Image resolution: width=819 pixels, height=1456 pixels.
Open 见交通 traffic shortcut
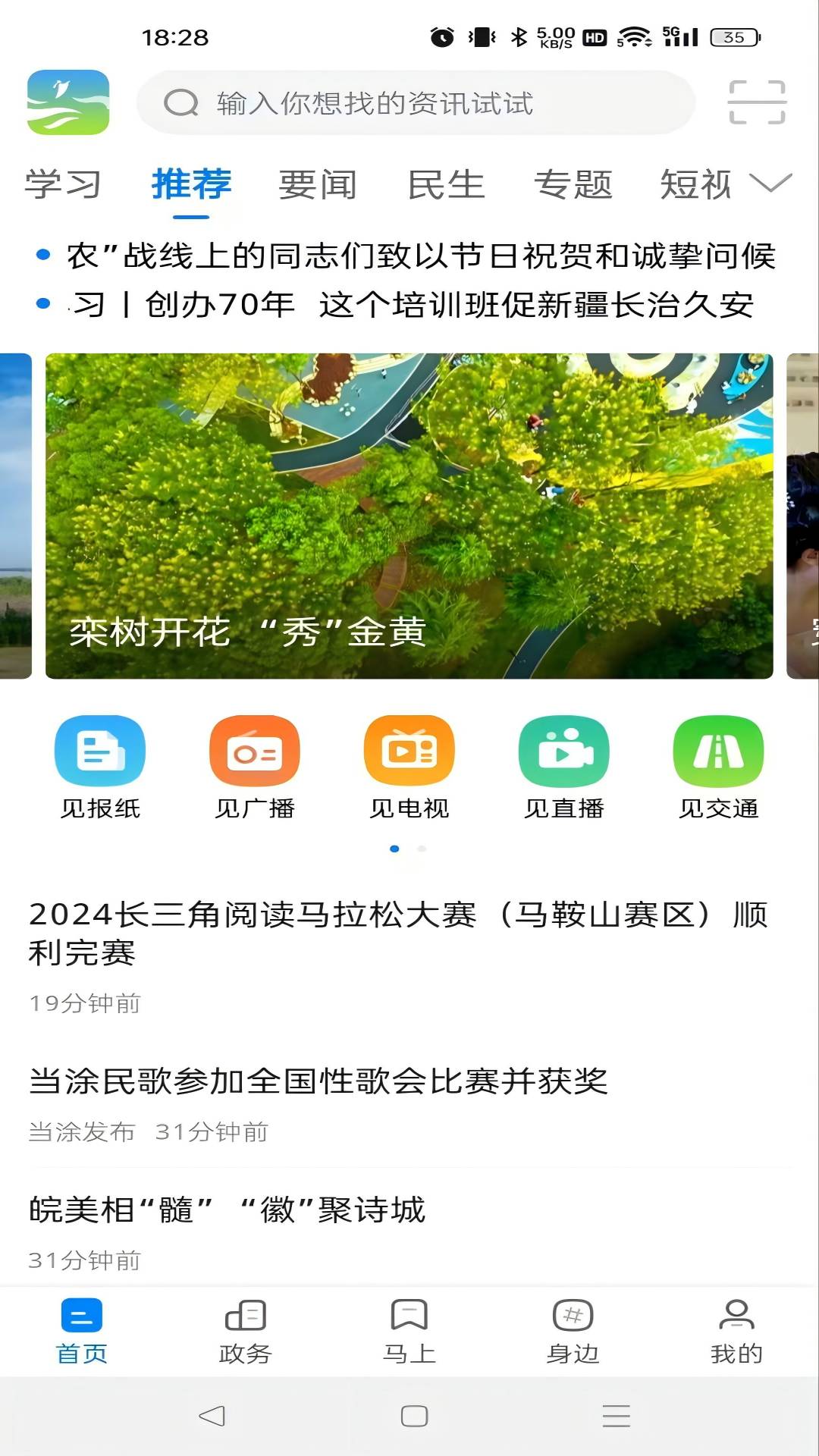718,767
